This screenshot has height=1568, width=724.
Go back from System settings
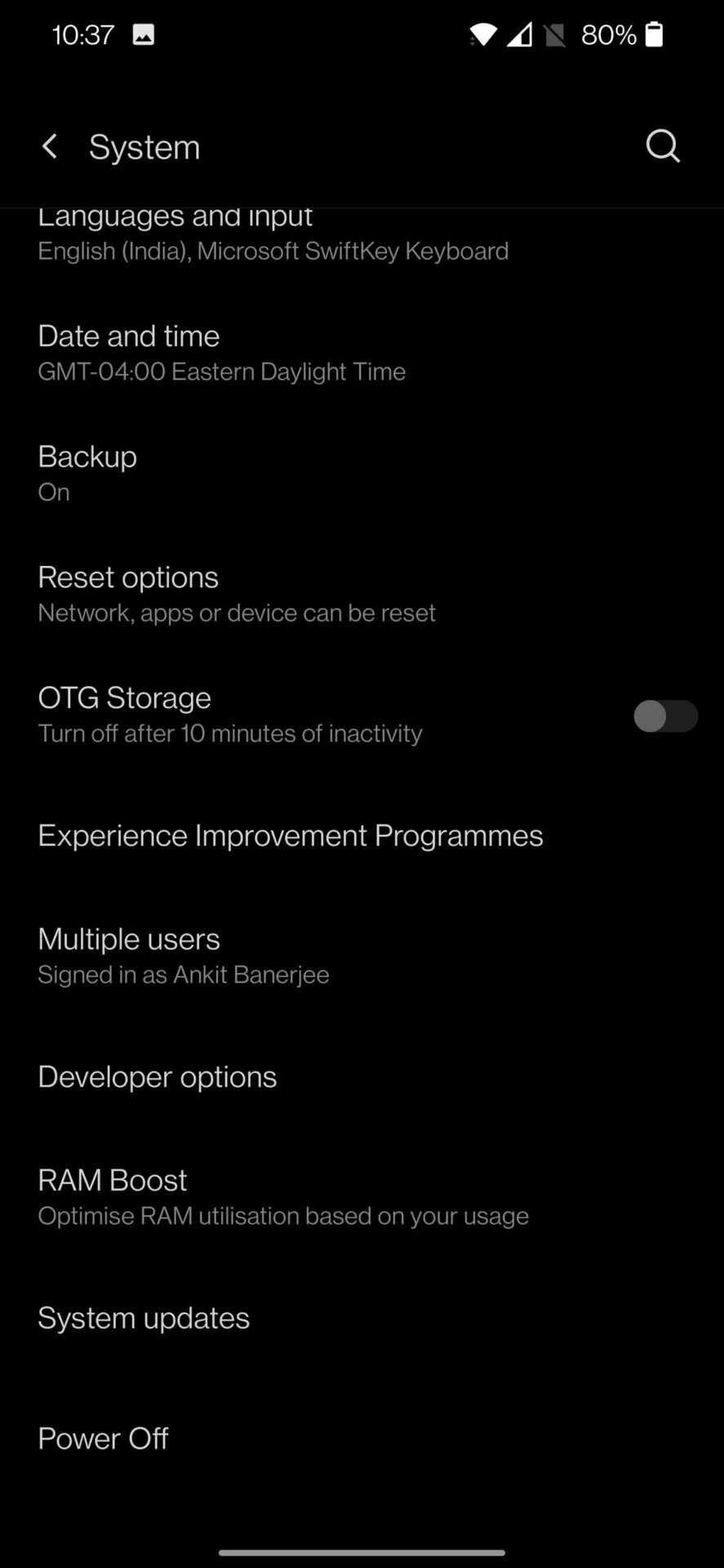(x=50, y=147)
